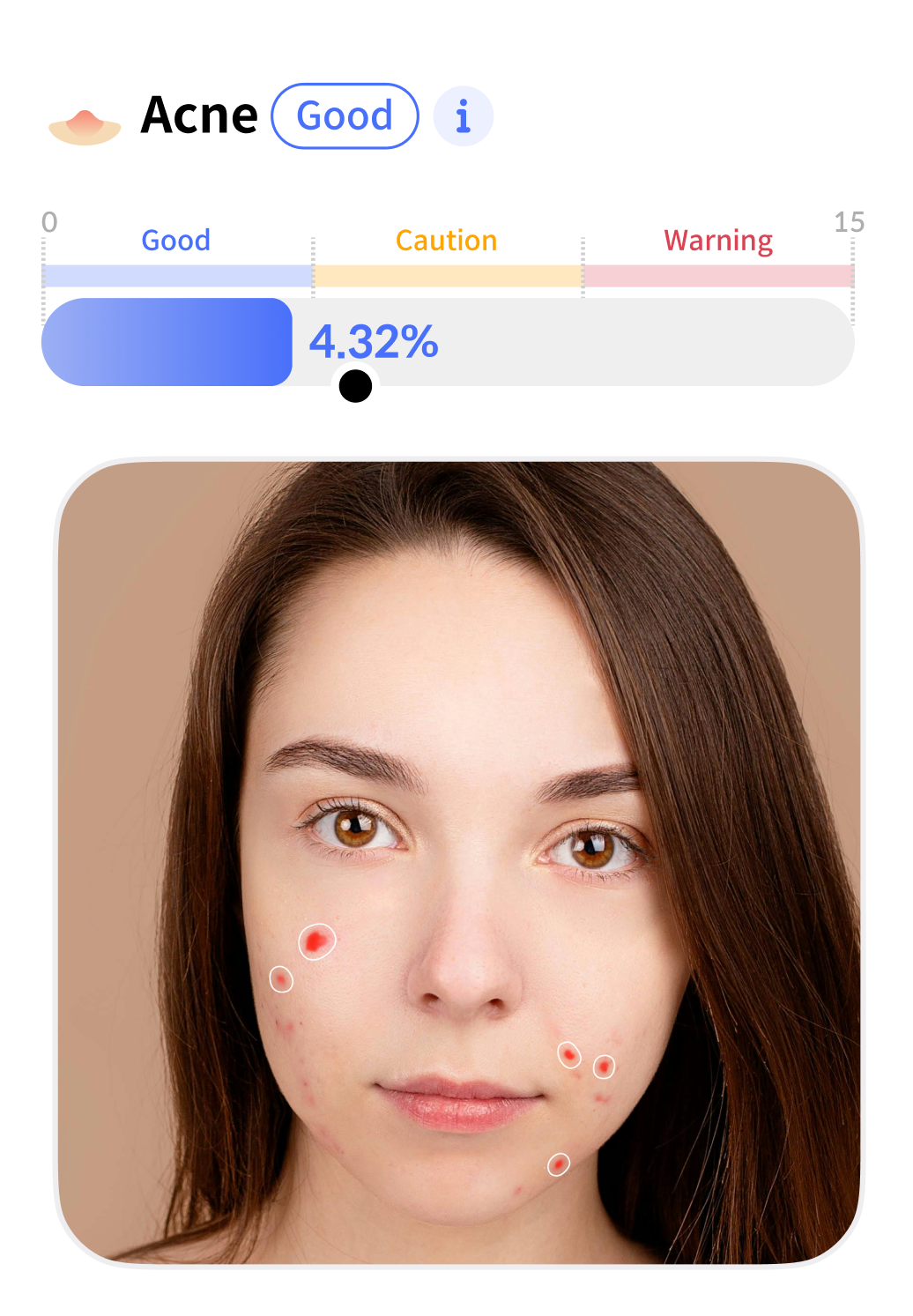This screenshot has width=913, height=1316.
Task: Click the blue Good range segment bar
Action: click(175, 275)
